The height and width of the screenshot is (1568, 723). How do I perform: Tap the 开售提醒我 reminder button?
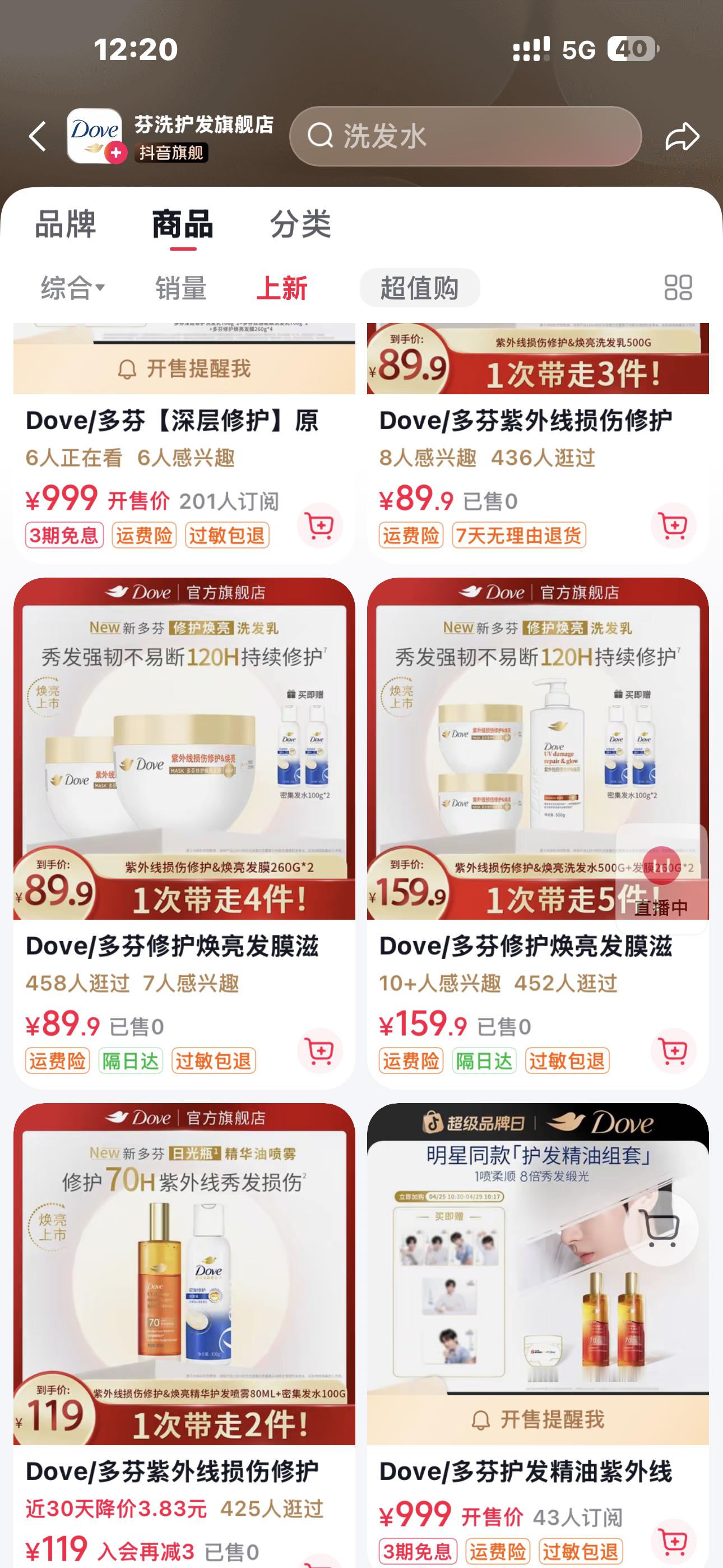click(186, 368)
